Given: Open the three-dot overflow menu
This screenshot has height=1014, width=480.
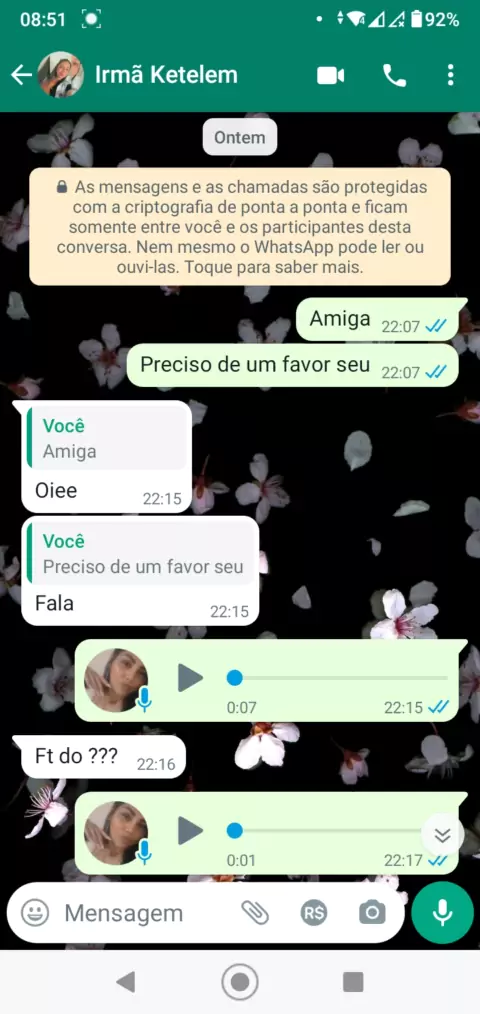Looking at the screenshot, I should 451,76.
